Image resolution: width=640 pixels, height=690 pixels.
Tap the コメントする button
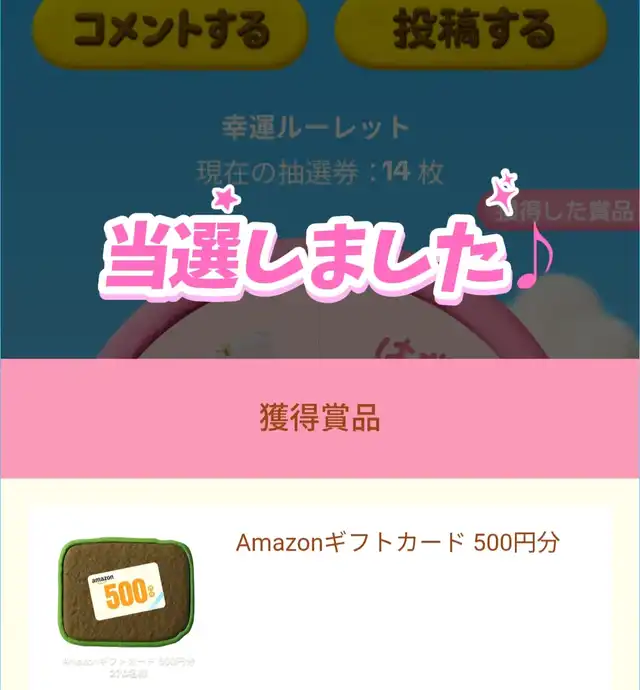pyautogui.click(x=170, y=30)
